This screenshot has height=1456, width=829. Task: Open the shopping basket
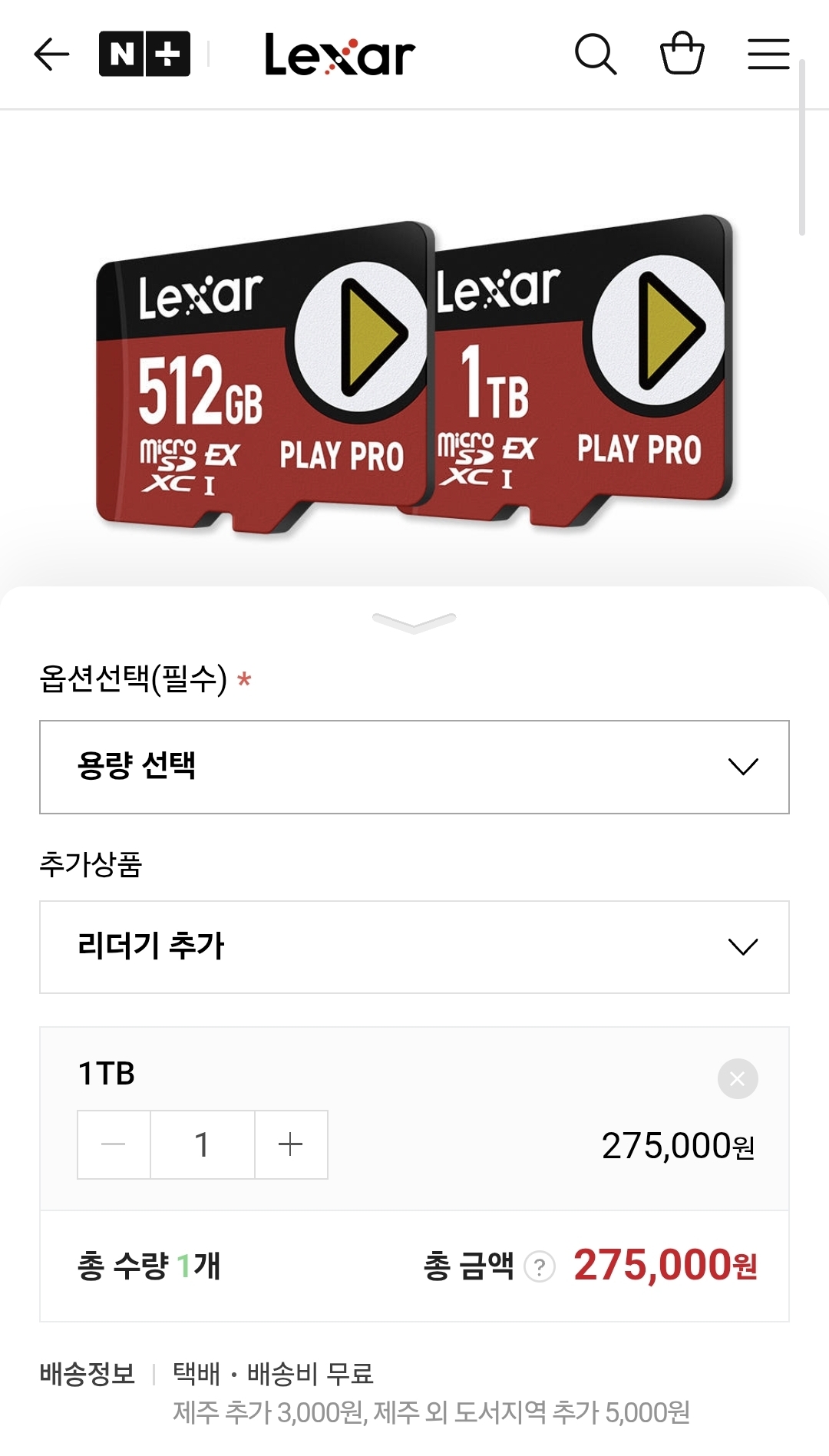(x=682, y=54)
